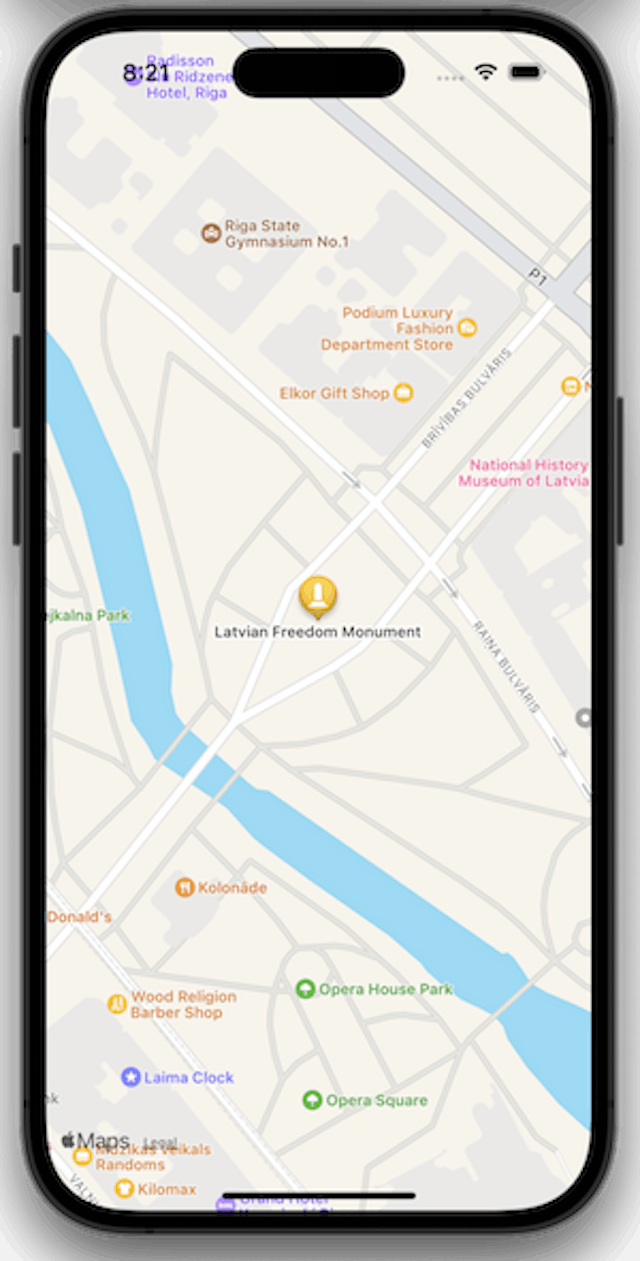The height and width of the screenshot is (1261, 640).
Task: Tap the Opera House Park marker
Action: pos(306,989)
